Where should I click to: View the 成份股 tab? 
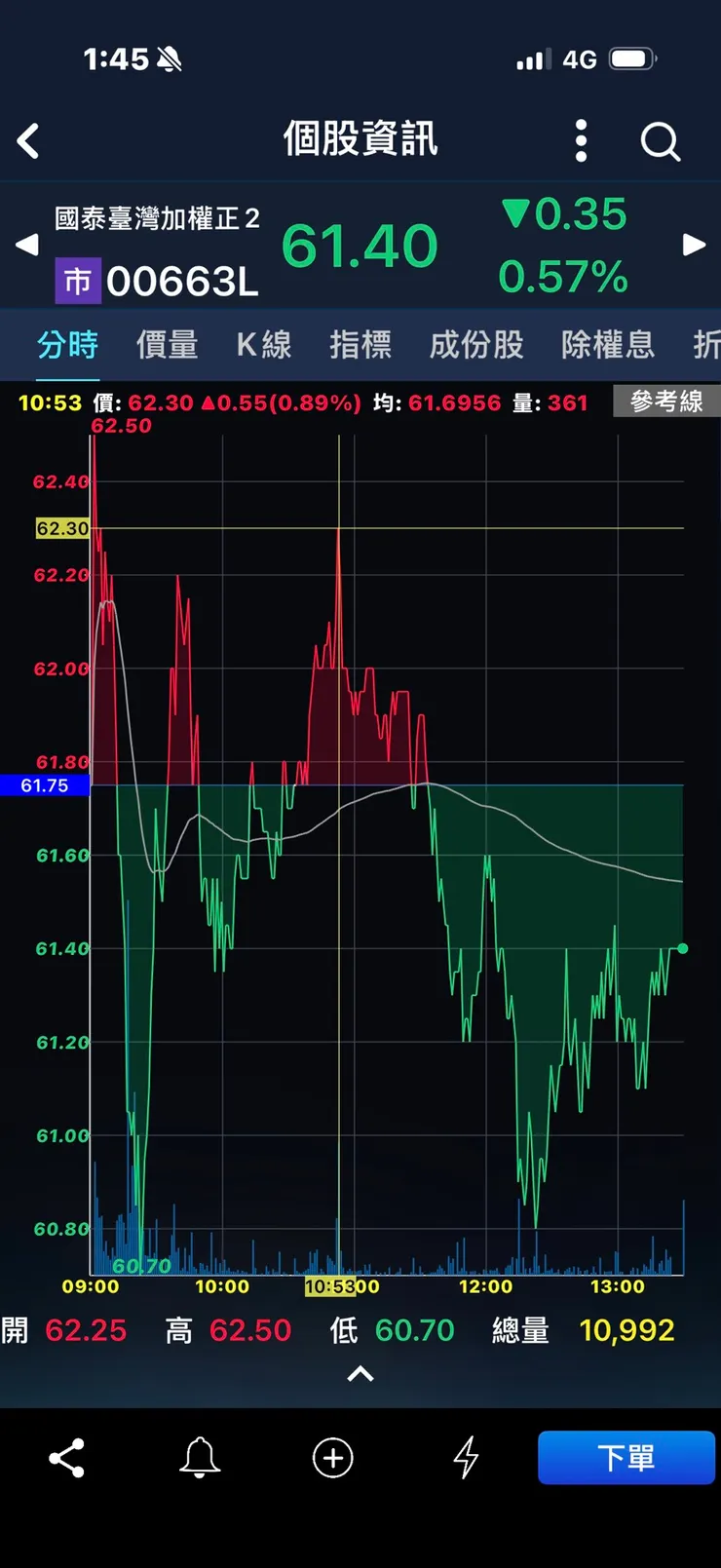476,345
